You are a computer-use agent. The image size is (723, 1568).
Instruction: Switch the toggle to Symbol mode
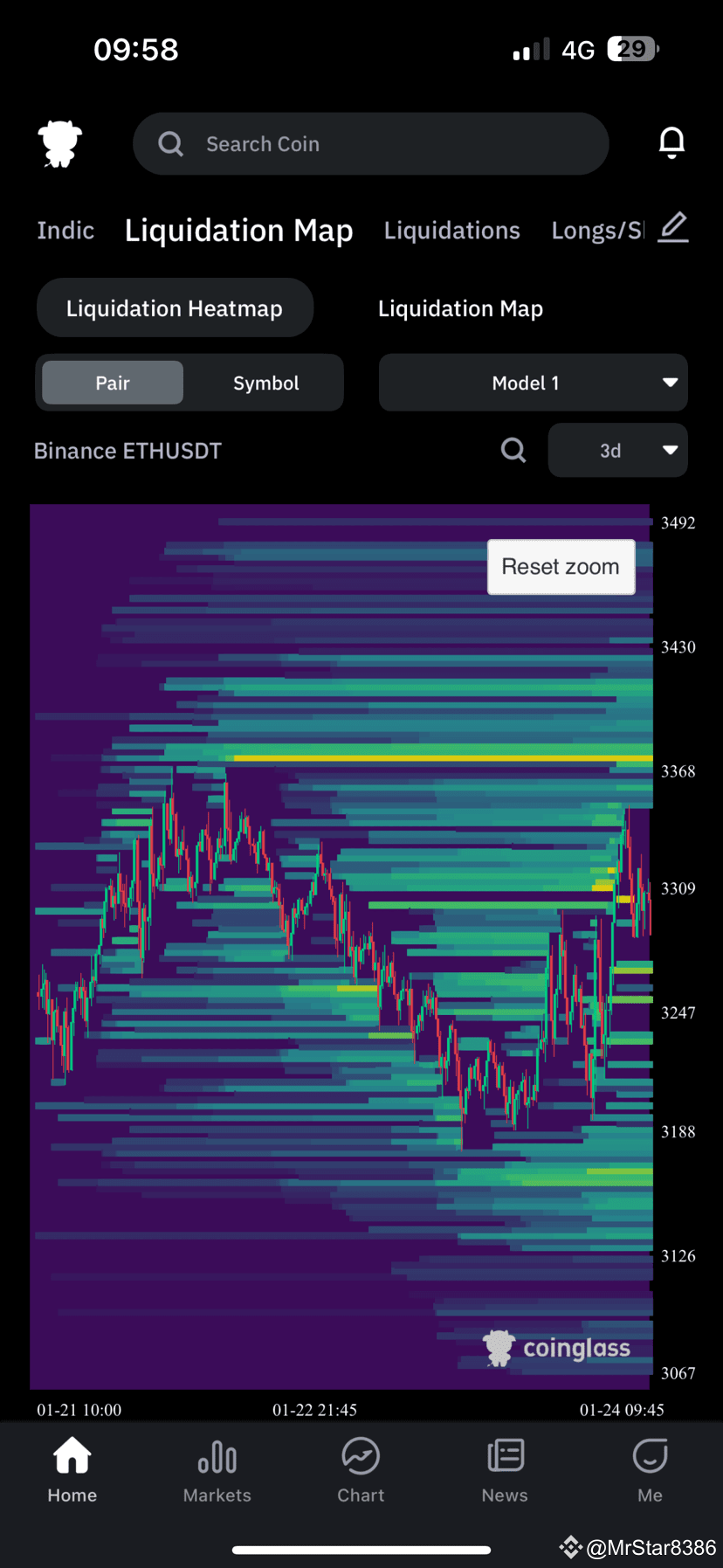(265, 383)
